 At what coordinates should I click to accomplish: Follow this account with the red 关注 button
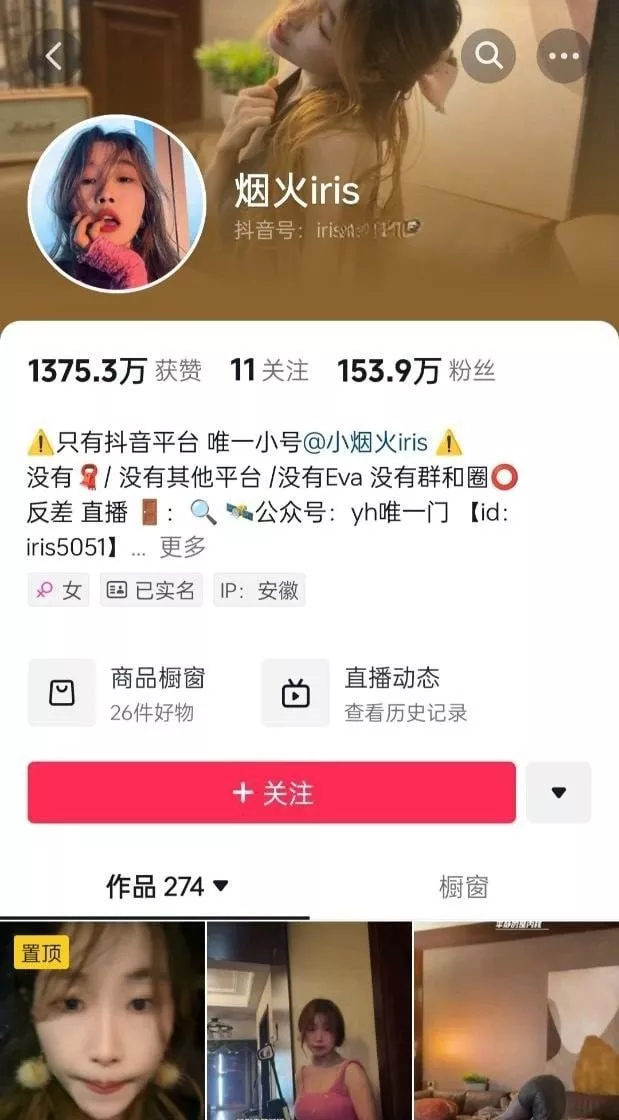pos(272,793)
